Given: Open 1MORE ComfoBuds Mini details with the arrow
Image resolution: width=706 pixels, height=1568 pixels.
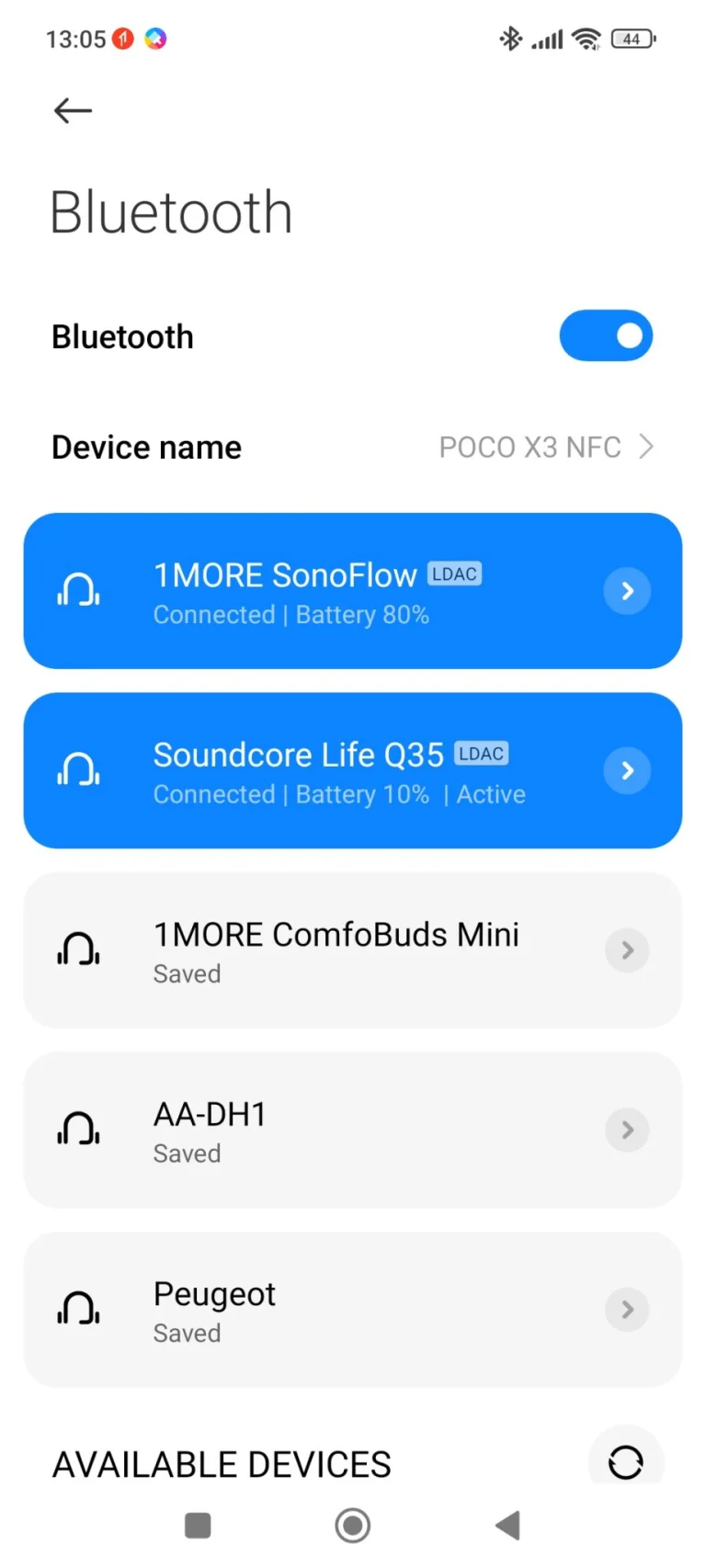Looking at the screenshot, I should point(627,949).
